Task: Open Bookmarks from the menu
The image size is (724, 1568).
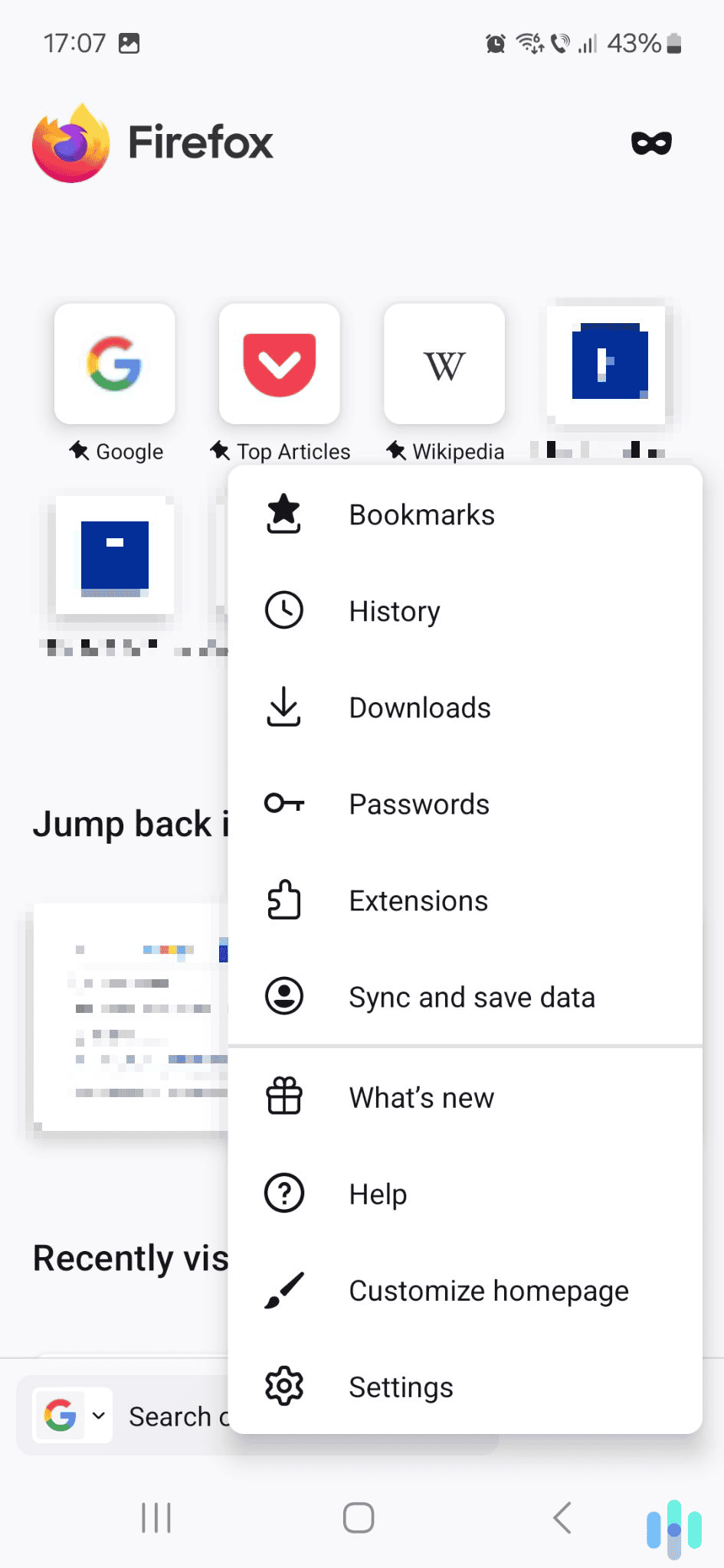Action: click(421, 514)
